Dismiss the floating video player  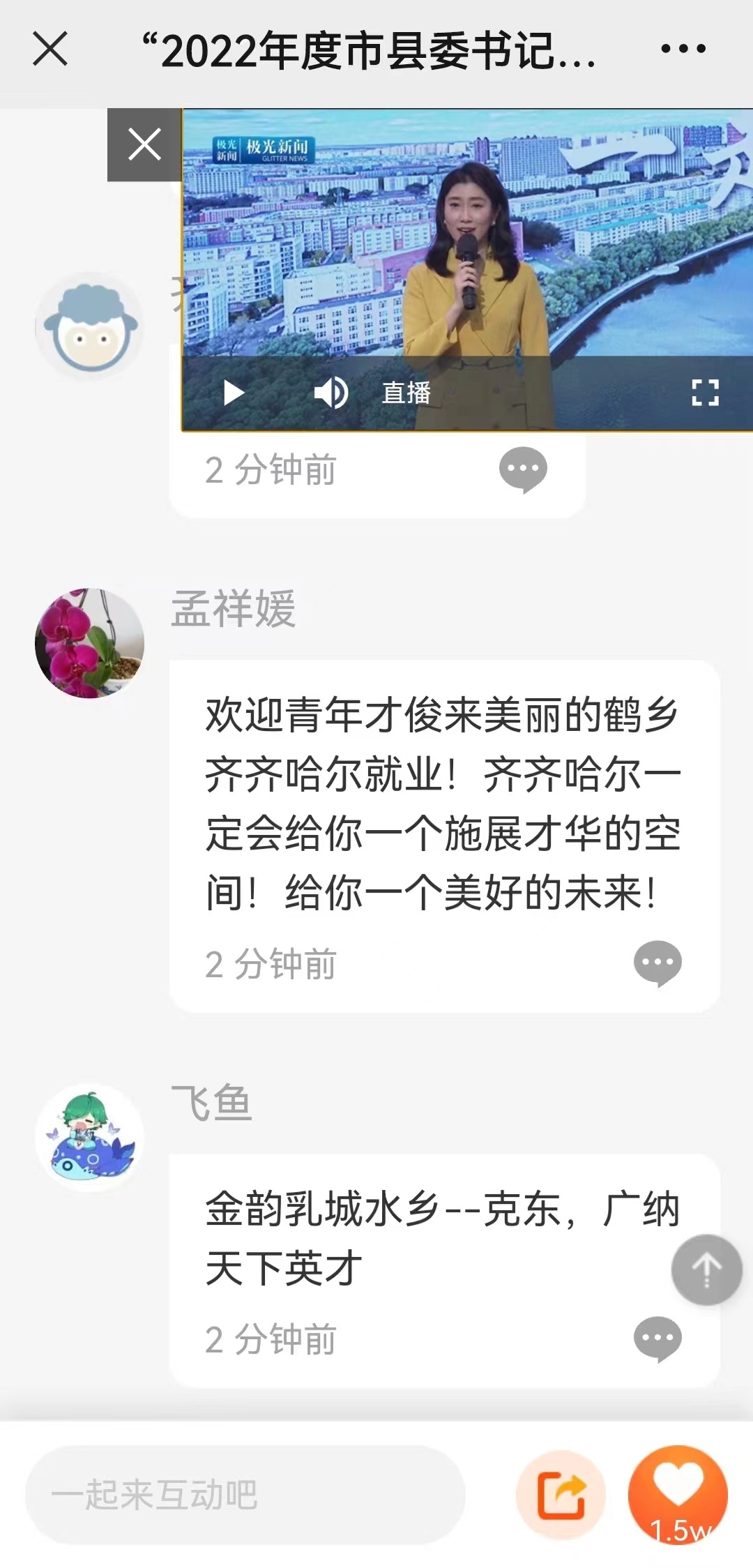coord(144,144)
